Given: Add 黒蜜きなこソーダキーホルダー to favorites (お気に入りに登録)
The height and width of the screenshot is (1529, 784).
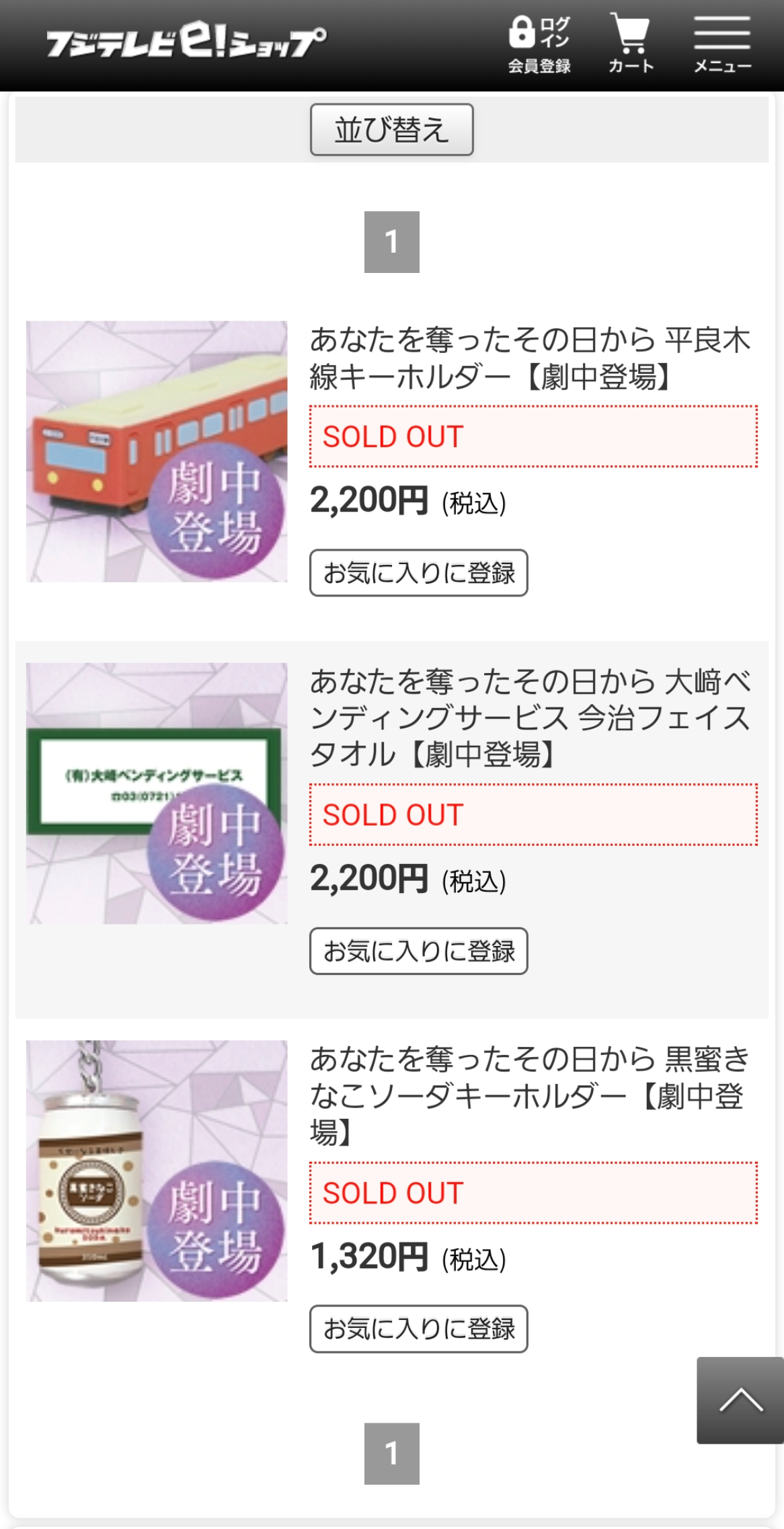Looking at the screenshot, I should (419, 1329).
